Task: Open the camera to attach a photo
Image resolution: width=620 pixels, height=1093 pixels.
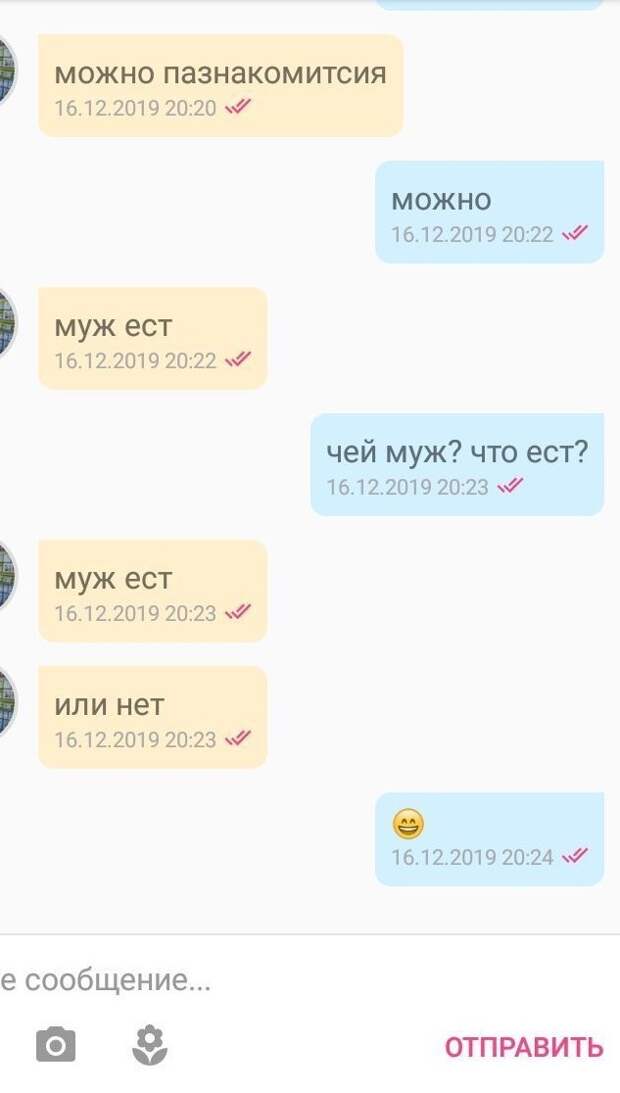Action: (56, 1046)
